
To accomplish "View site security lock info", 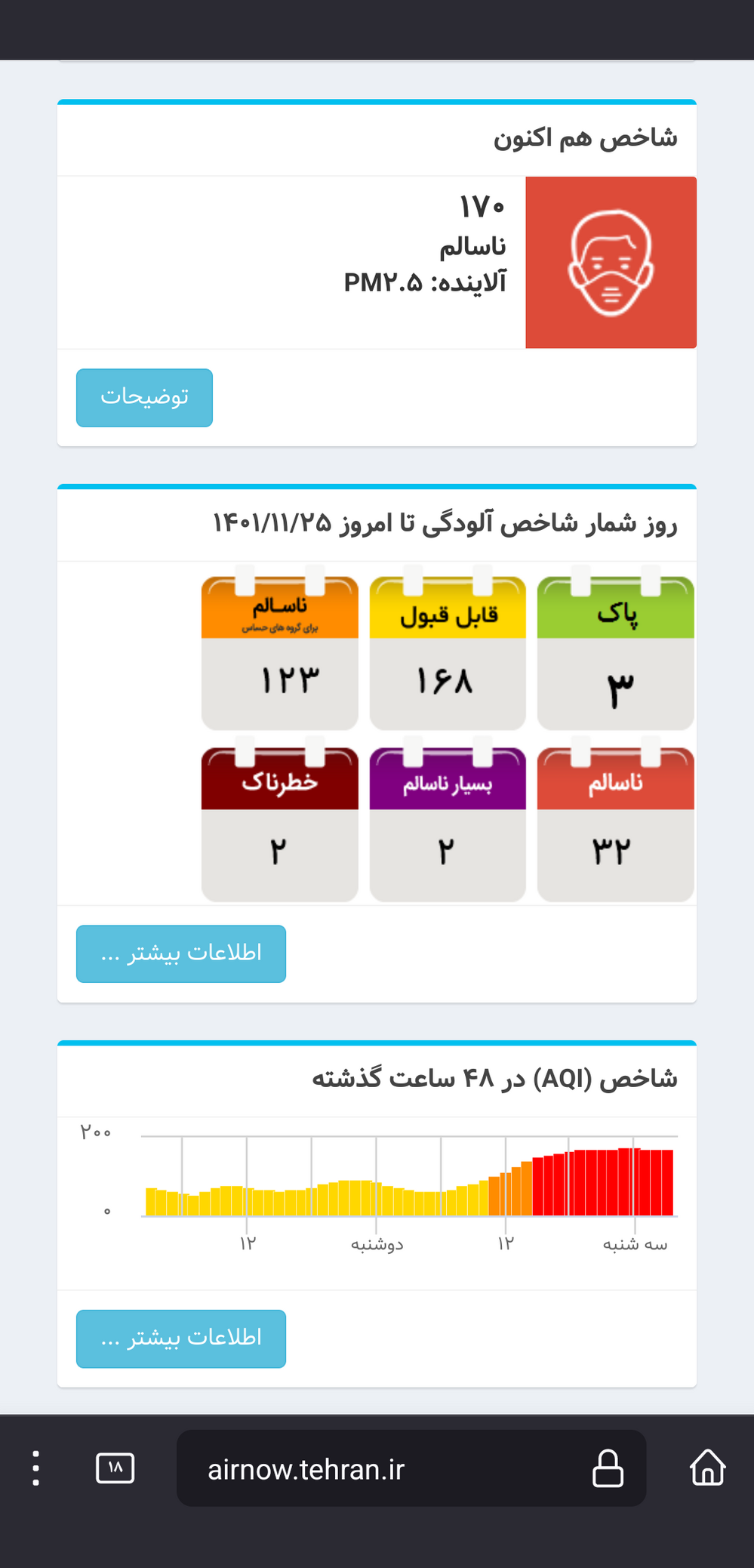I will 608,1468.
